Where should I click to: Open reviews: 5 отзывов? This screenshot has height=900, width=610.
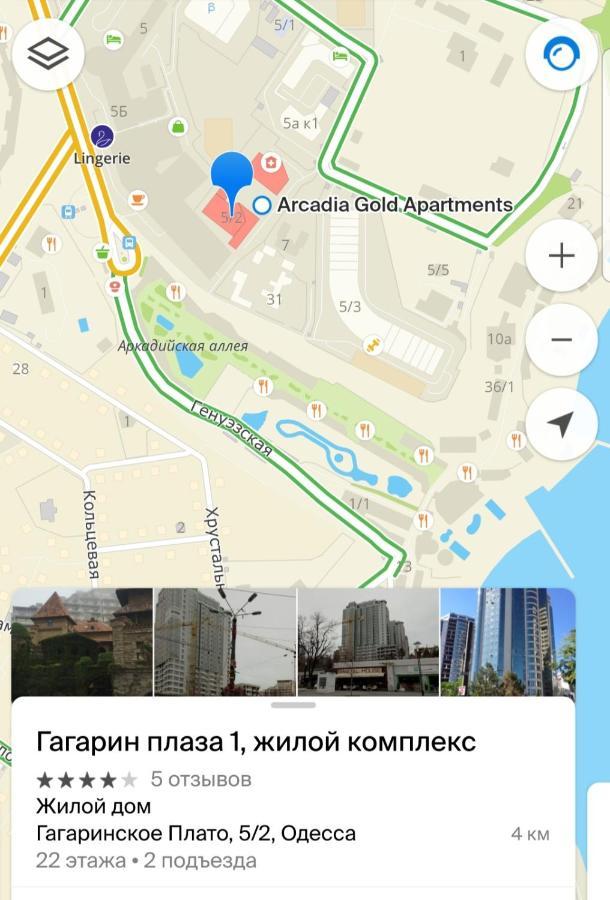point(201,779)
